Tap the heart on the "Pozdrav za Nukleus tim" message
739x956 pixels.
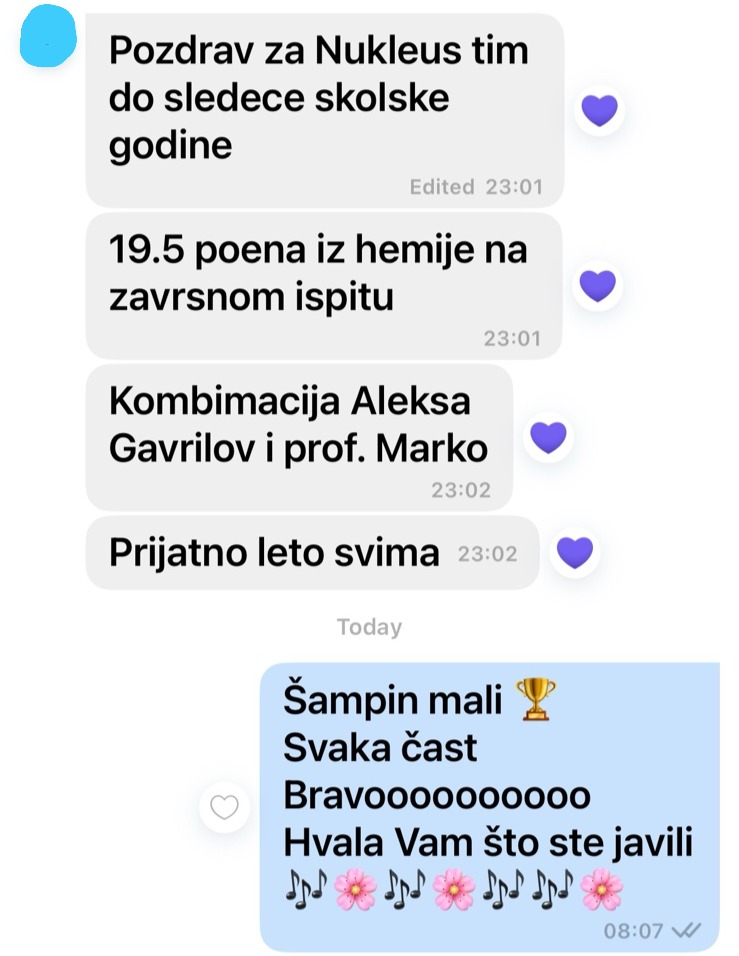coord(600,110)
